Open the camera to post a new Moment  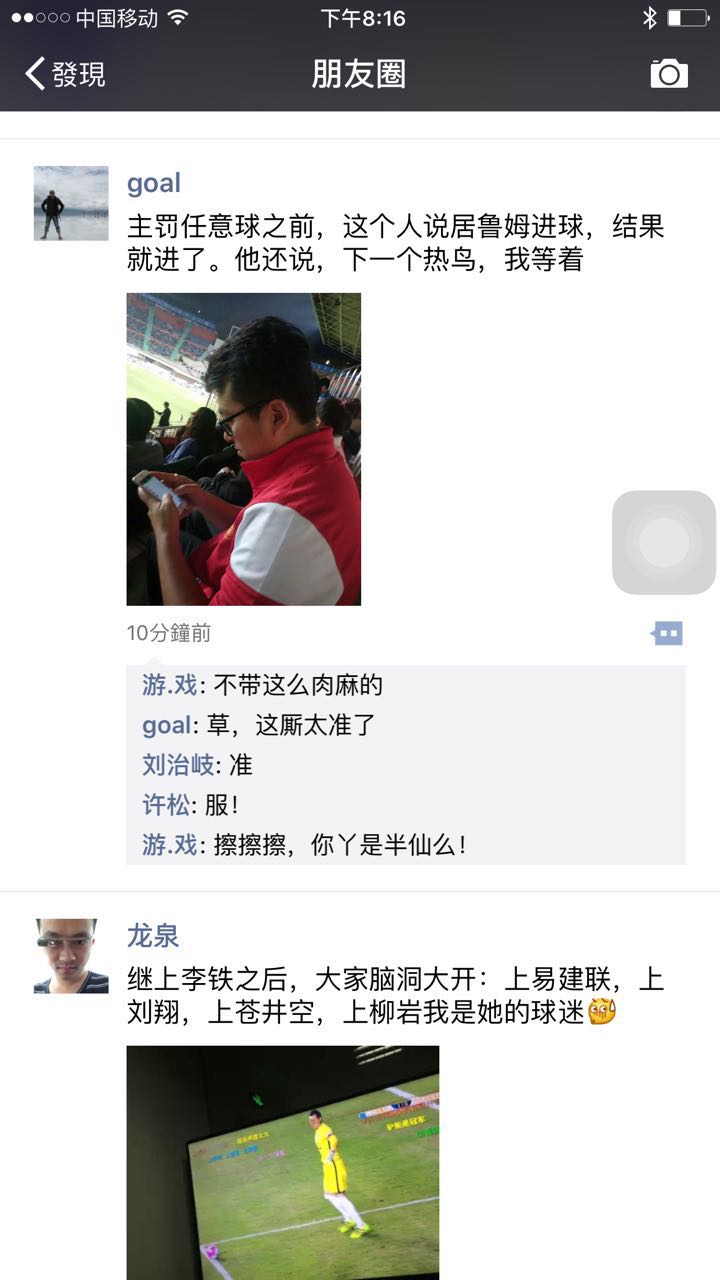(668, 72)
